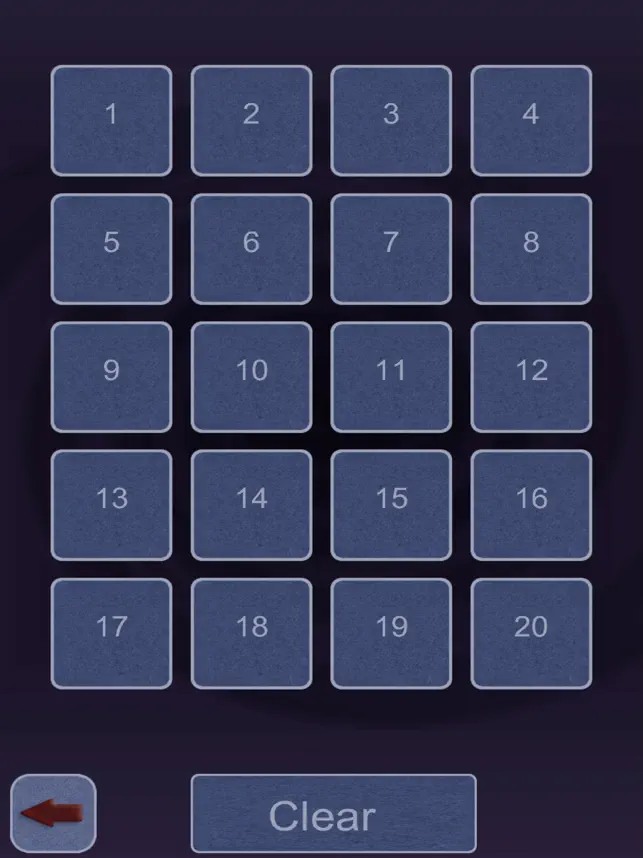643x858 pixels.
Task: Tap number 10
Action: point(252,377)
